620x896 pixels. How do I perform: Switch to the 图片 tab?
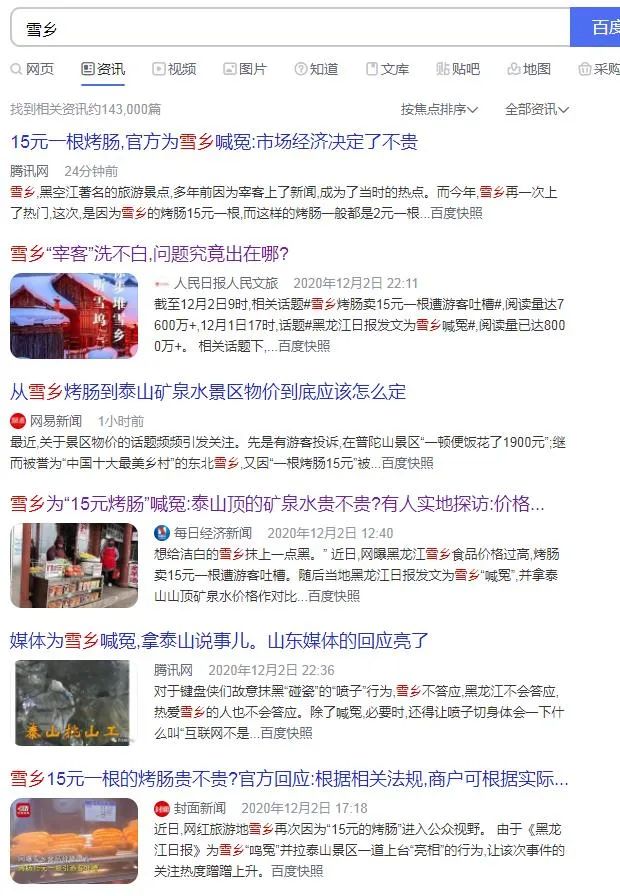[x=245, y=69]
